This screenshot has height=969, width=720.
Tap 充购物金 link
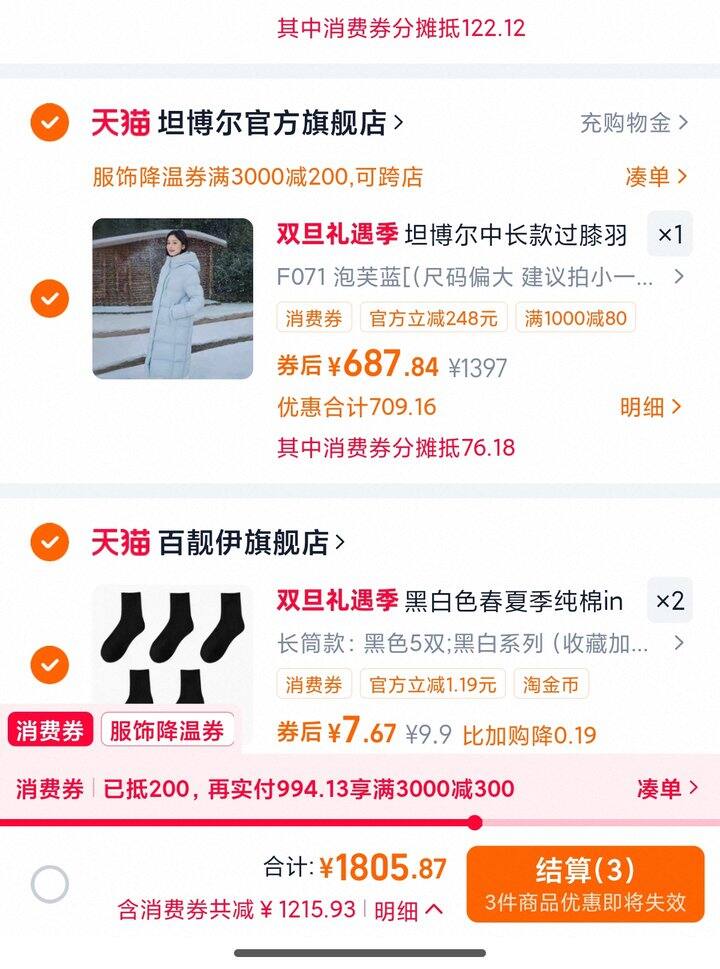pos(634,123)
